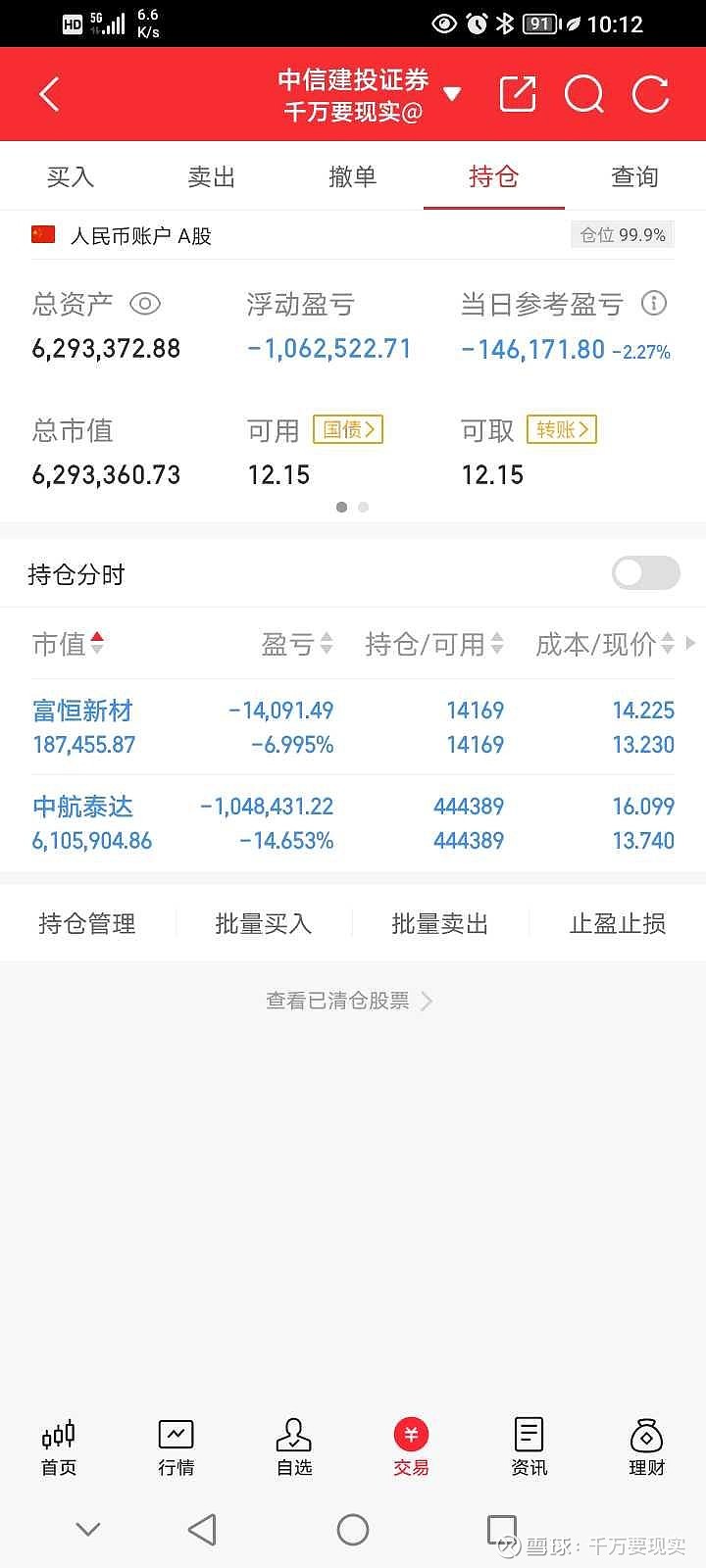Refresh the holdings data
The image size is (706, 1568).
(650, 94)
